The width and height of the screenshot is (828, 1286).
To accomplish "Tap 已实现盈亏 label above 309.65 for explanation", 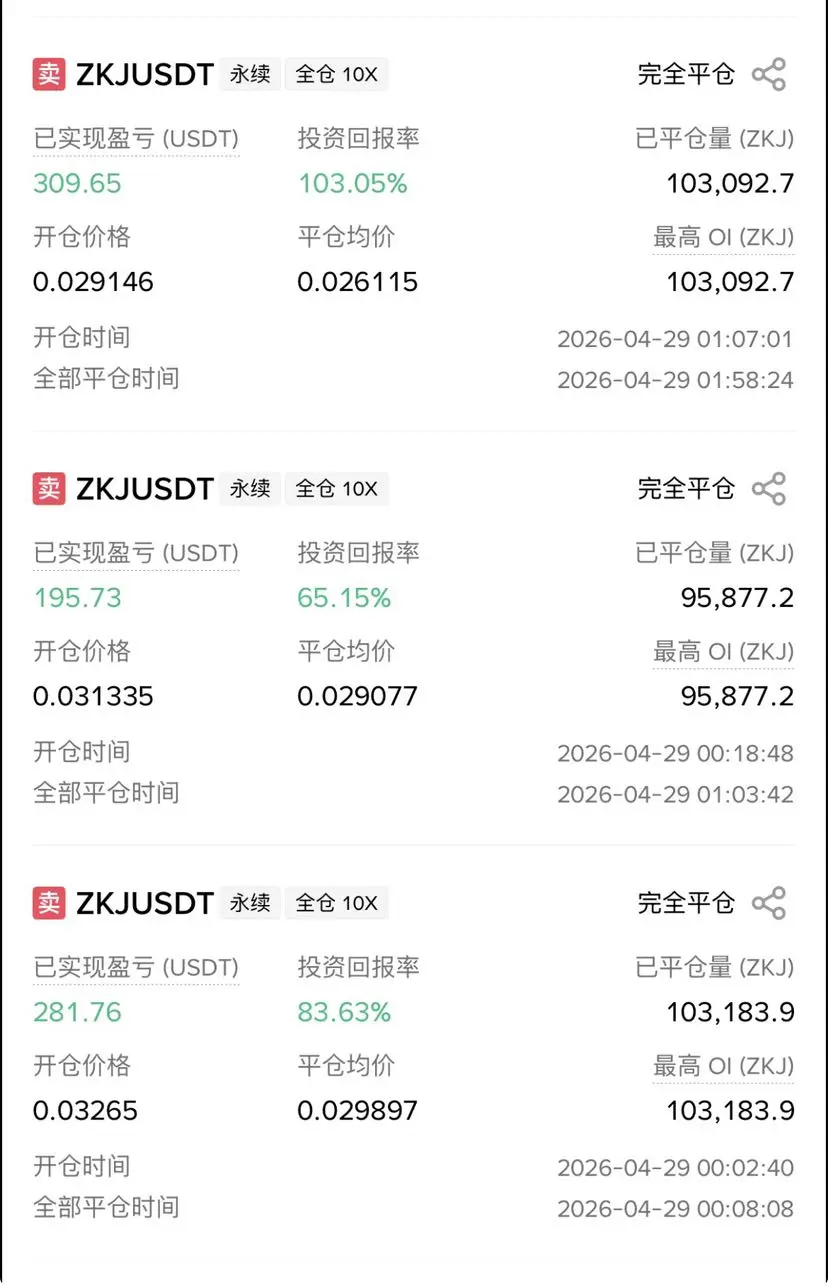I will [136, 139].
